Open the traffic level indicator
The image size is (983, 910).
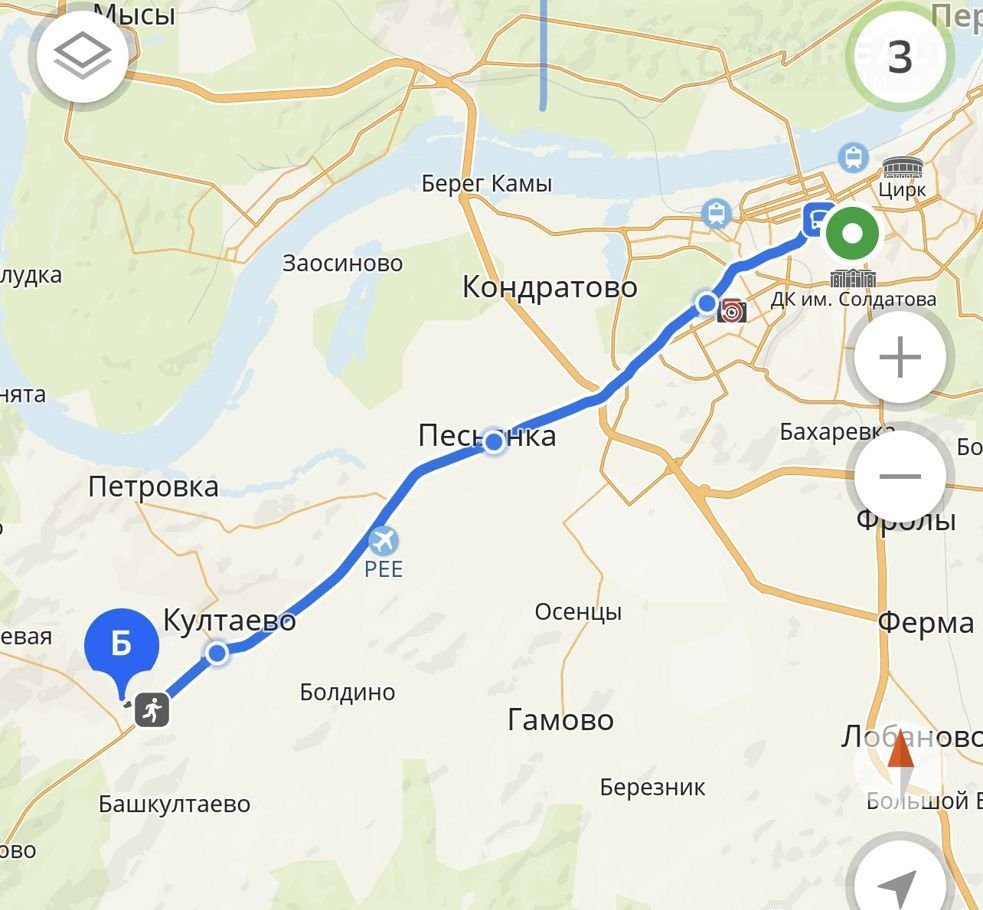click(x=899, y=57)
